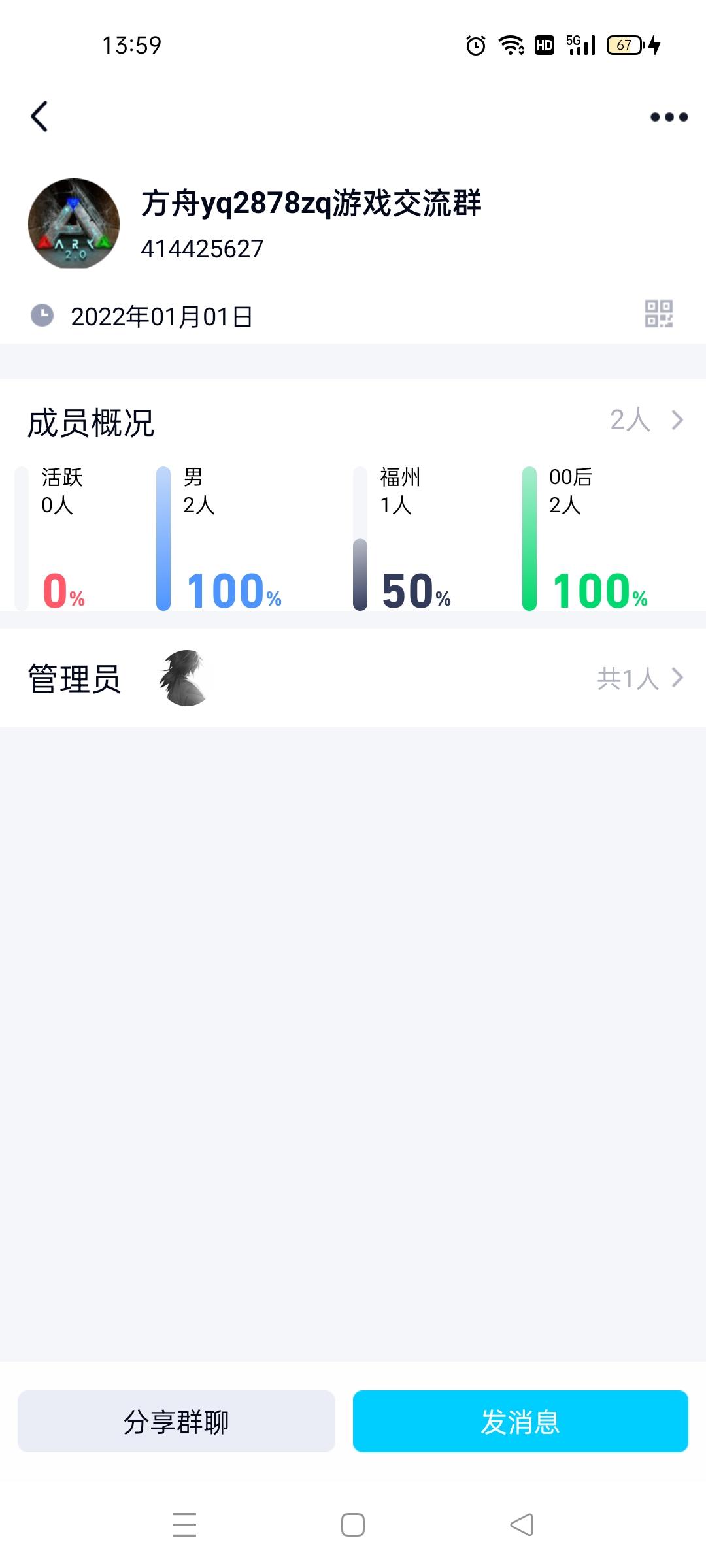Open the three-dot overflow menu
Screen dimensions: 706x1568
pyautogui.click(x=669, y=117)
